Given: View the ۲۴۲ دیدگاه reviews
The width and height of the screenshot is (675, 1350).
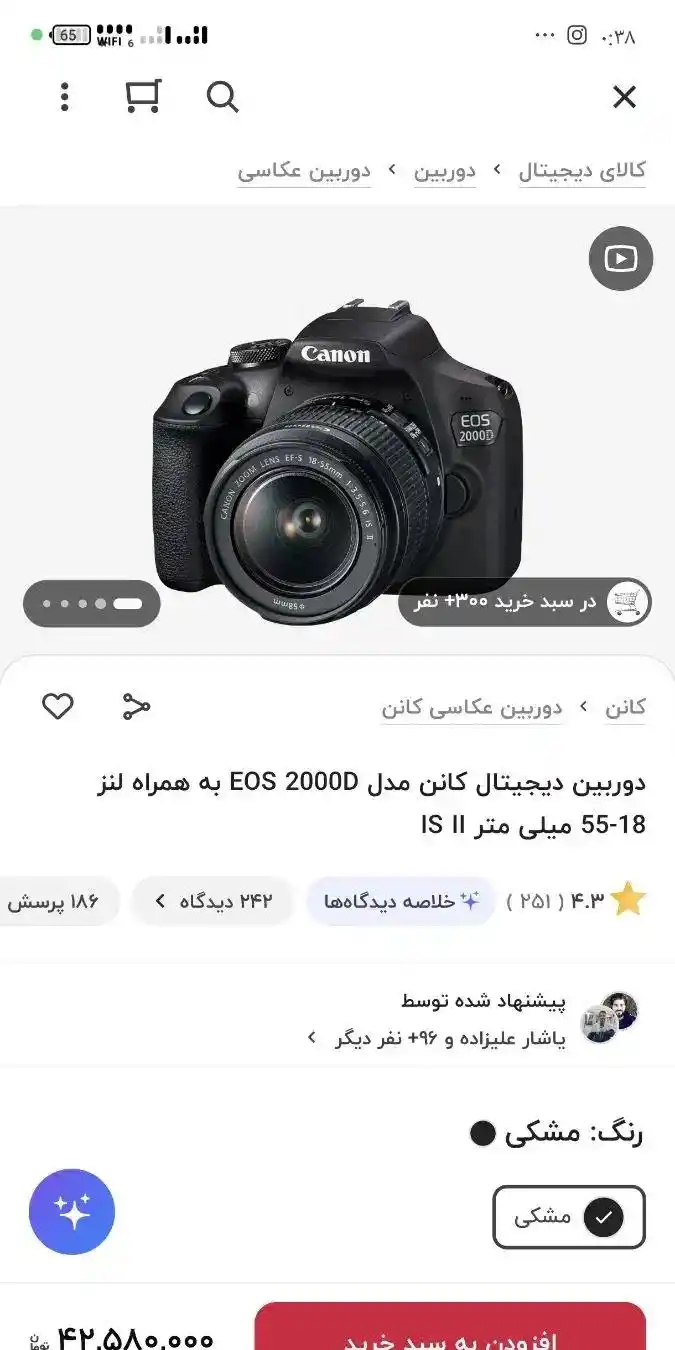Looking at the screenshot, I should [213, 901].
